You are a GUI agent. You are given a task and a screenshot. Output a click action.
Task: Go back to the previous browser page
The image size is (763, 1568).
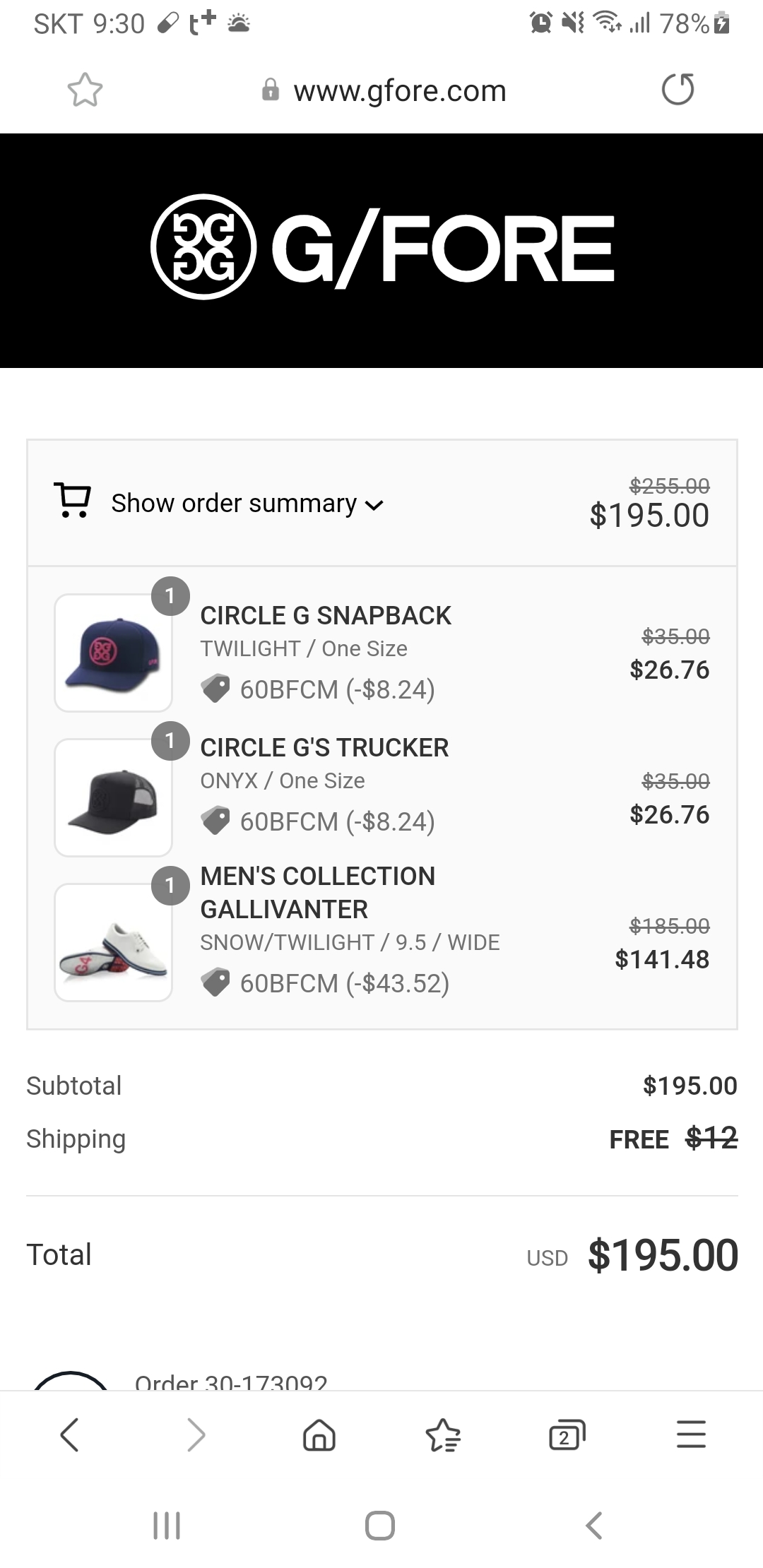(x=69, y=1435)
